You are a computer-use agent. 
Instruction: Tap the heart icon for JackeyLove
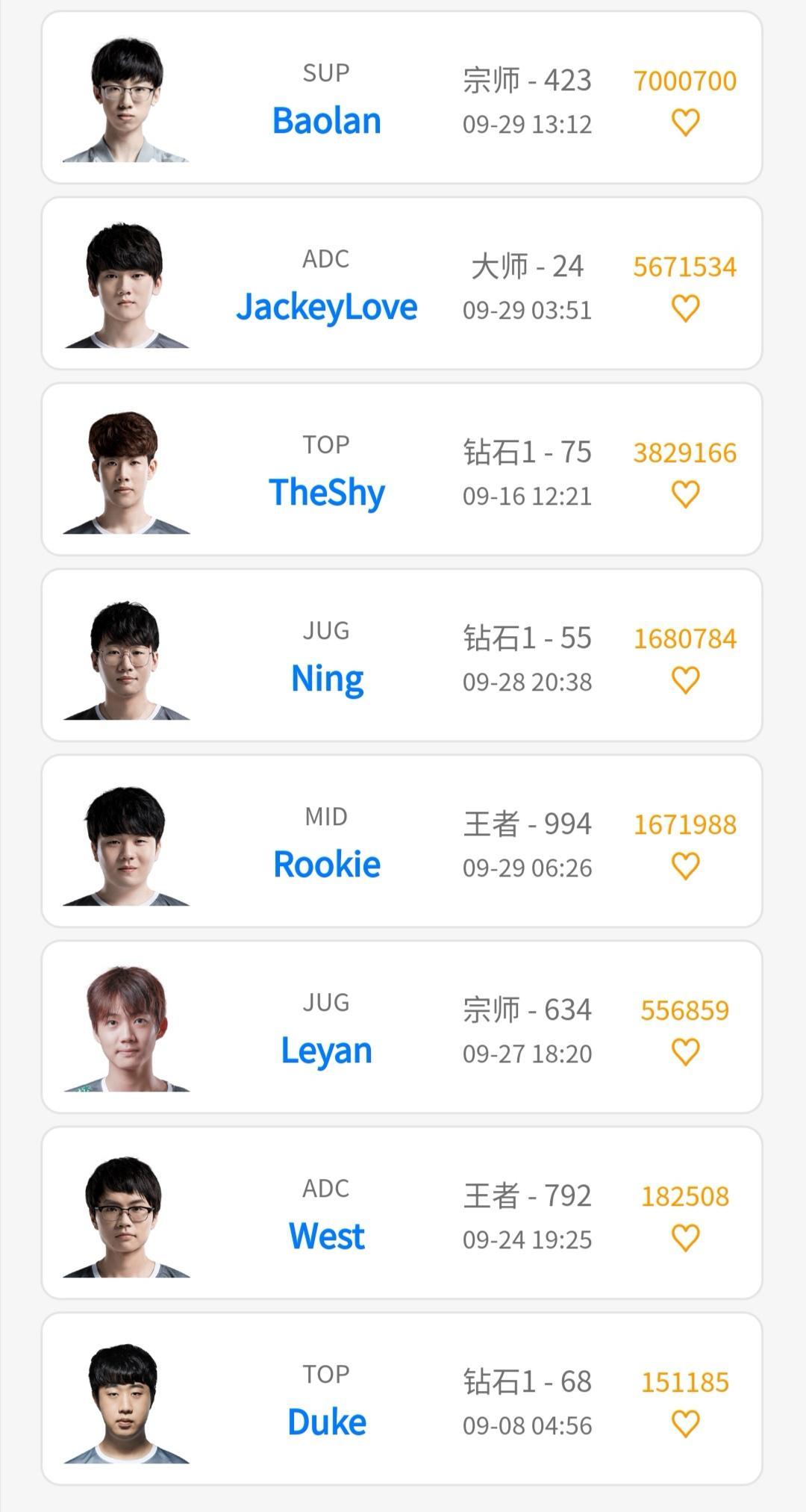point(685,308)
